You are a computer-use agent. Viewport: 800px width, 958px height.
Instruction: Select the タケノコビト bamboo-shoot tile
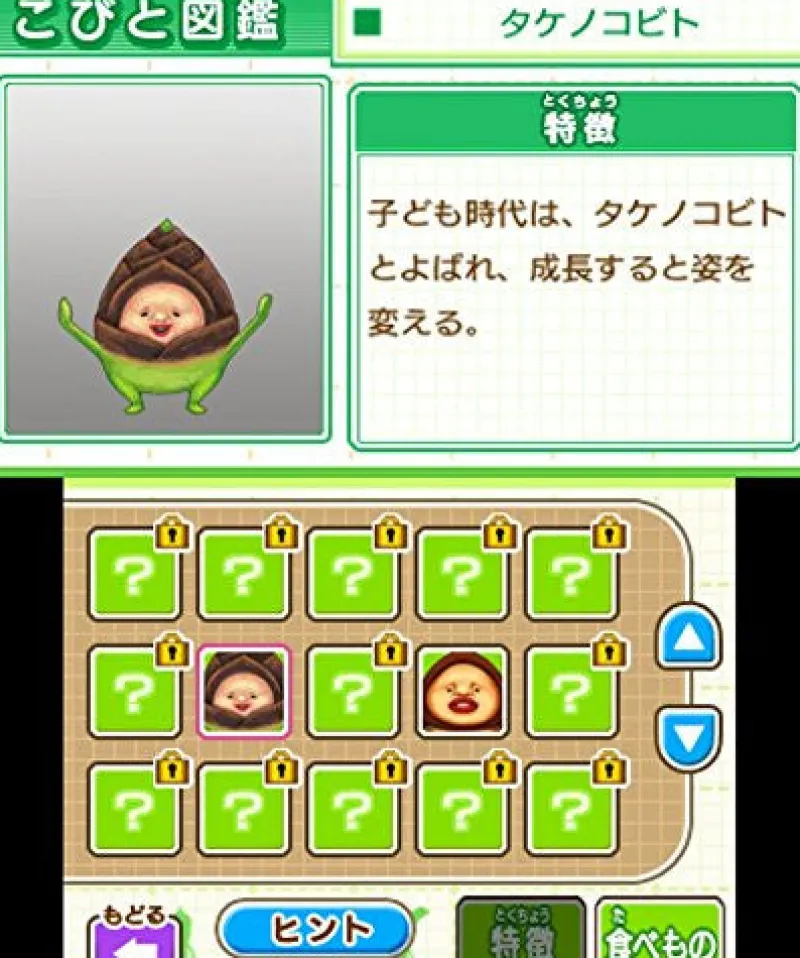(x=244, y=691)
